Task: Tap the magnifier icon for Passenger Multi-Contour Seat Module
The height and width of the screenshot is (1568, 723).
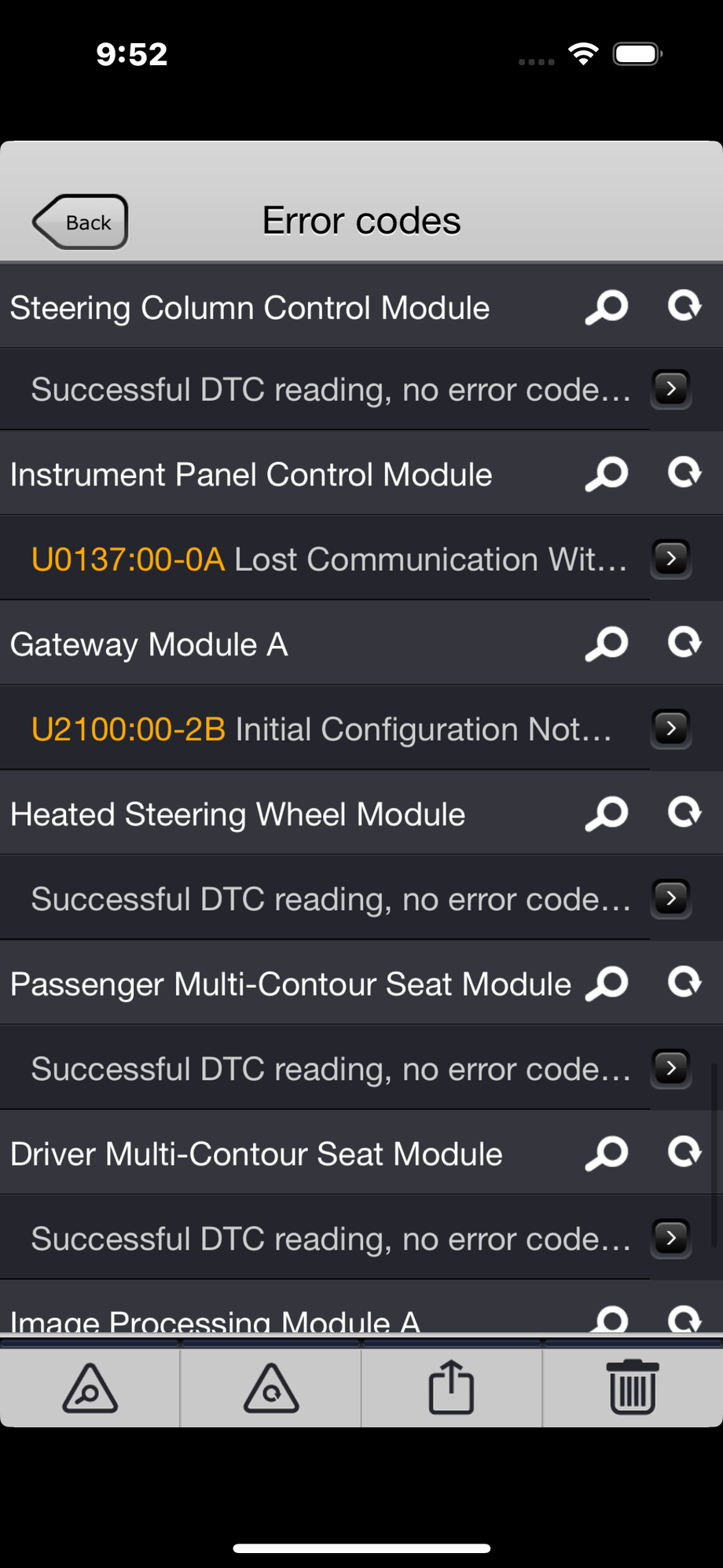Action: tap(607, 982)
